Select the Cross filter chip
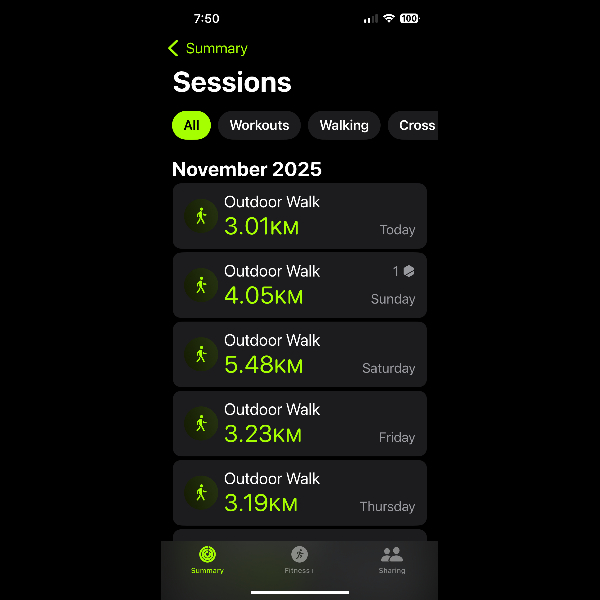600x600 pixels. click(413, 125)
